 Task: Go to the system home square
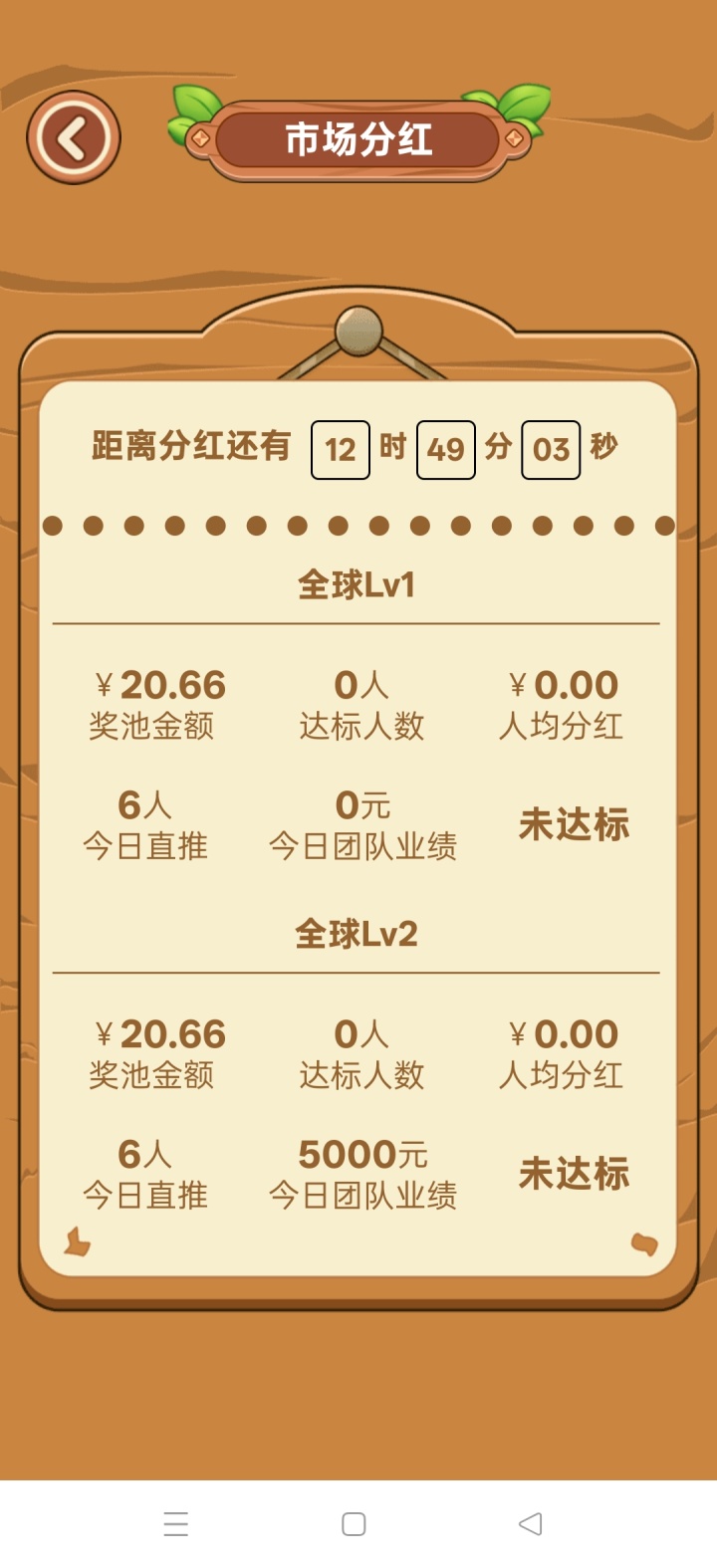click(x=354, y=1523)
